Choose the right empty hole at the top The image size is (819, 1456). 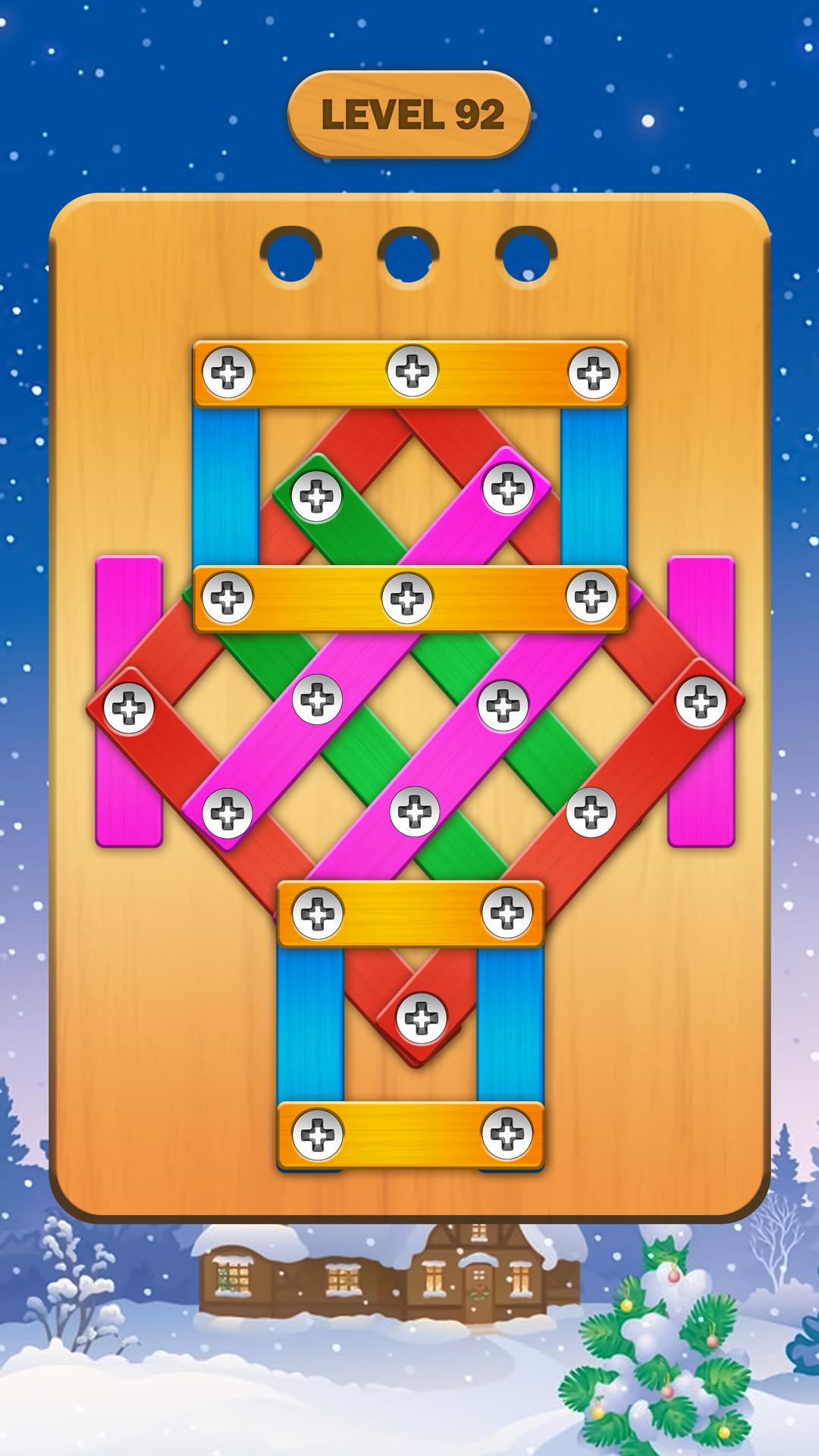pos(527,255)
